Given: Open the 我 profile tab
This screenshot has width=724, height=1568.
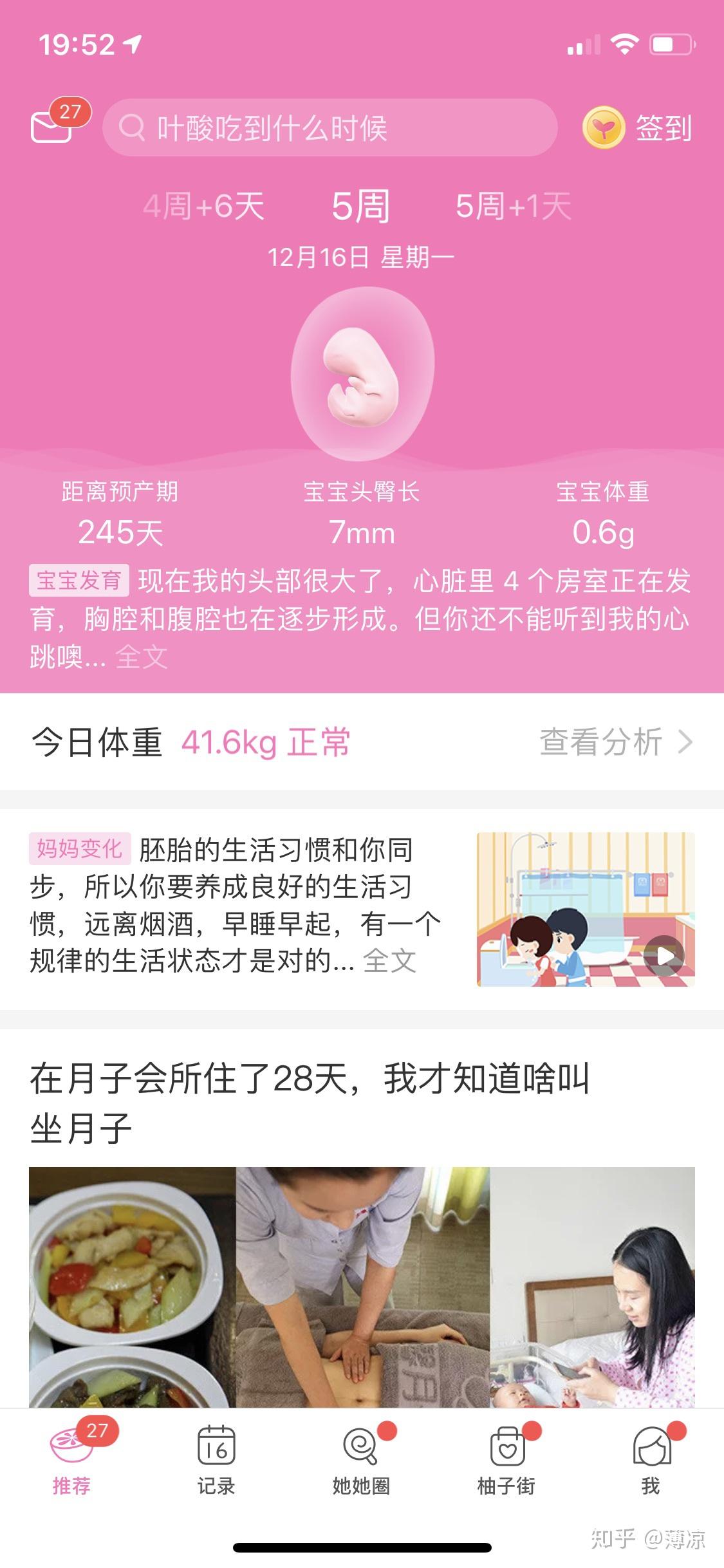Looking at the screenshot, I should [x=651, y=1457].
